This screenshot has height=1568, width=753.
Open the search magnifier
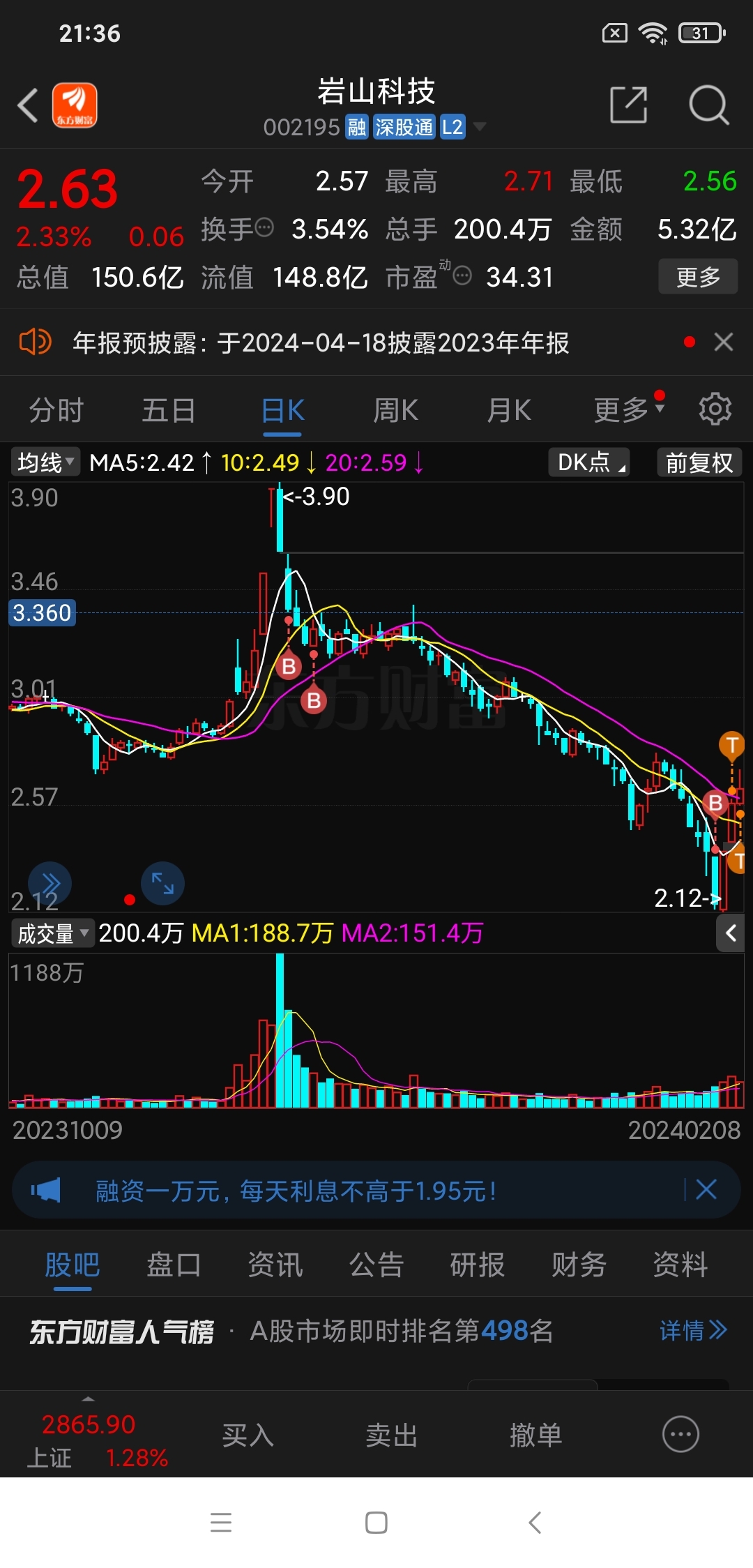tap(708, 105)
